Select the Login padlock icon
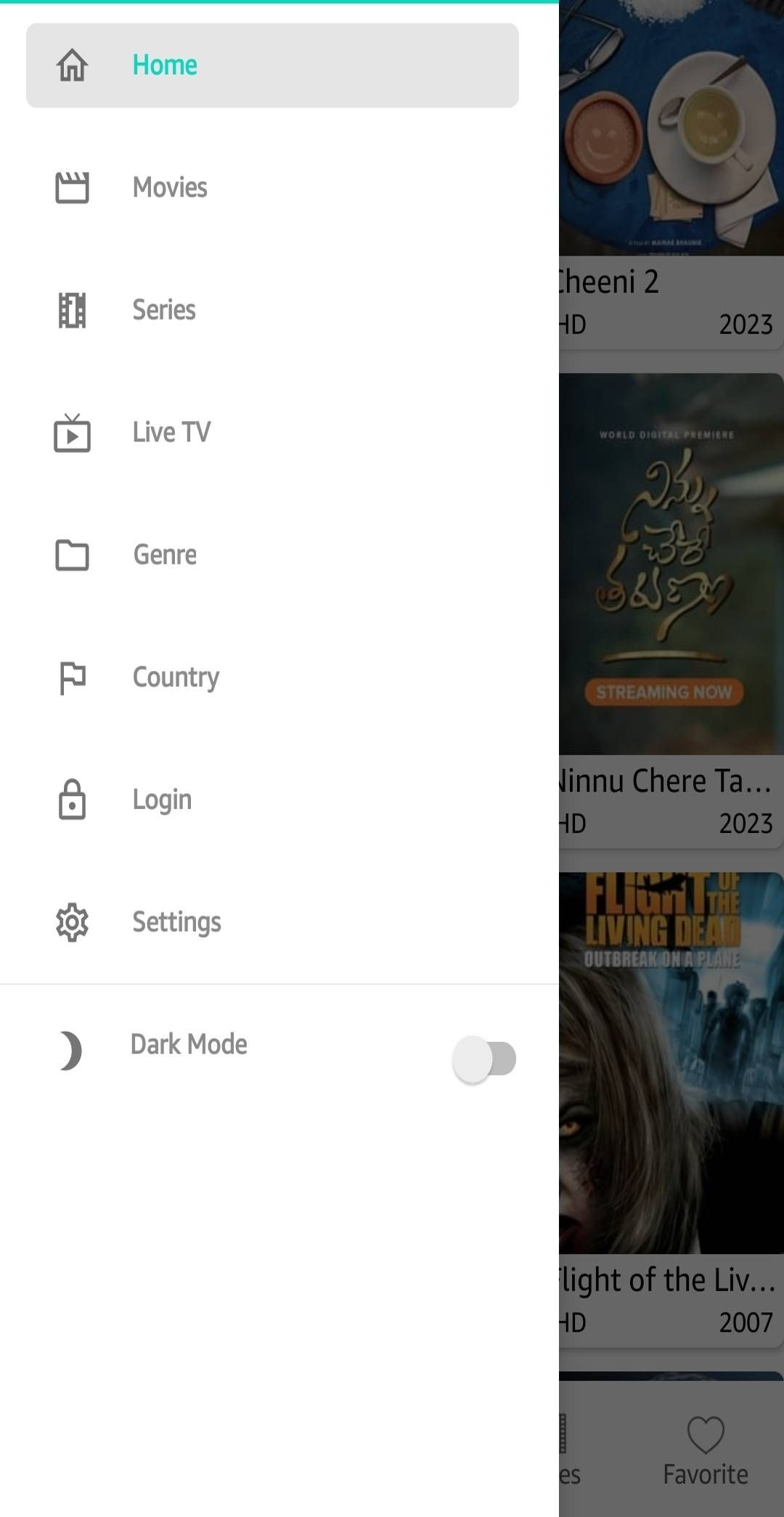Screen dimensions: 784x1517 pos(71,799)
